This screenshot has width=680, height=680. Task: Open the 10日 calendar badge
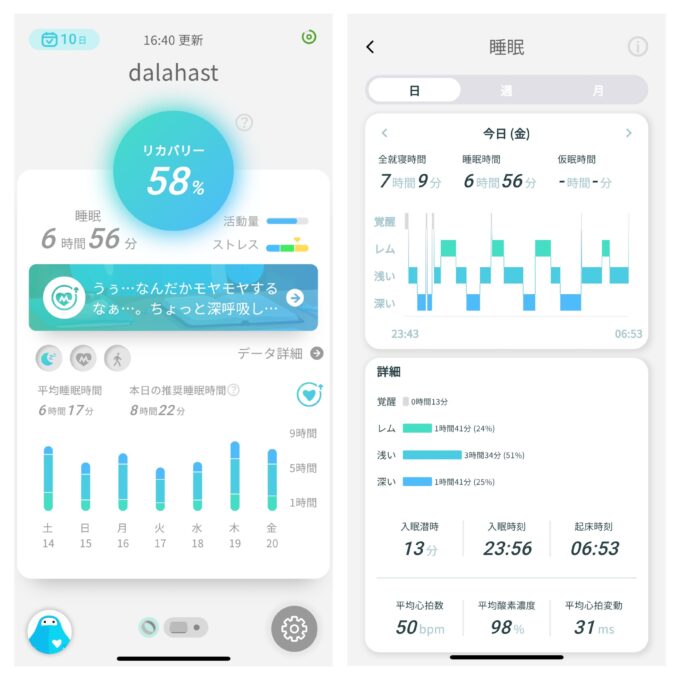64,39
